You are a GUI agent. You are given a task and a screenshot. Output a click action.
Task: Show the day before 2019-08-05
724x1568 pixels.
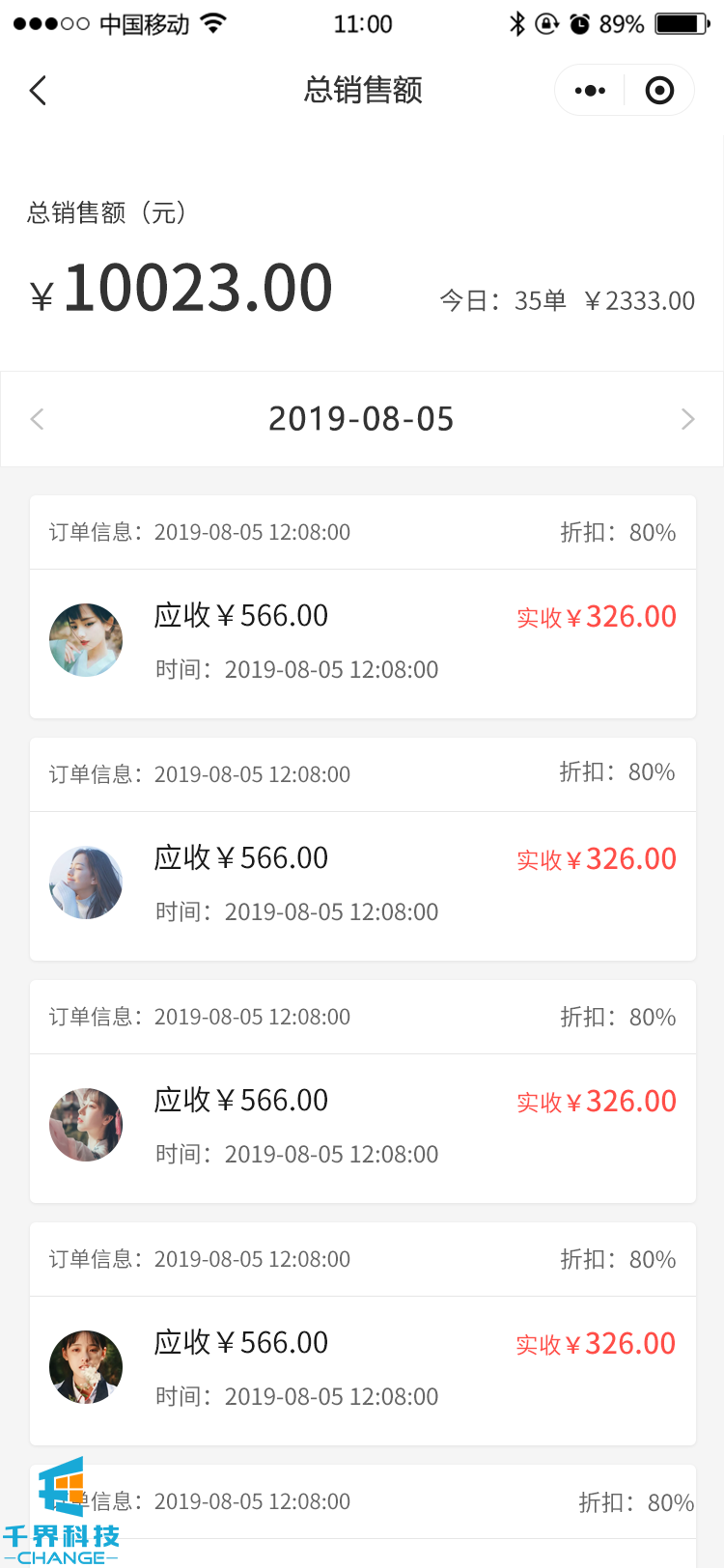click(x=38, y=419)
